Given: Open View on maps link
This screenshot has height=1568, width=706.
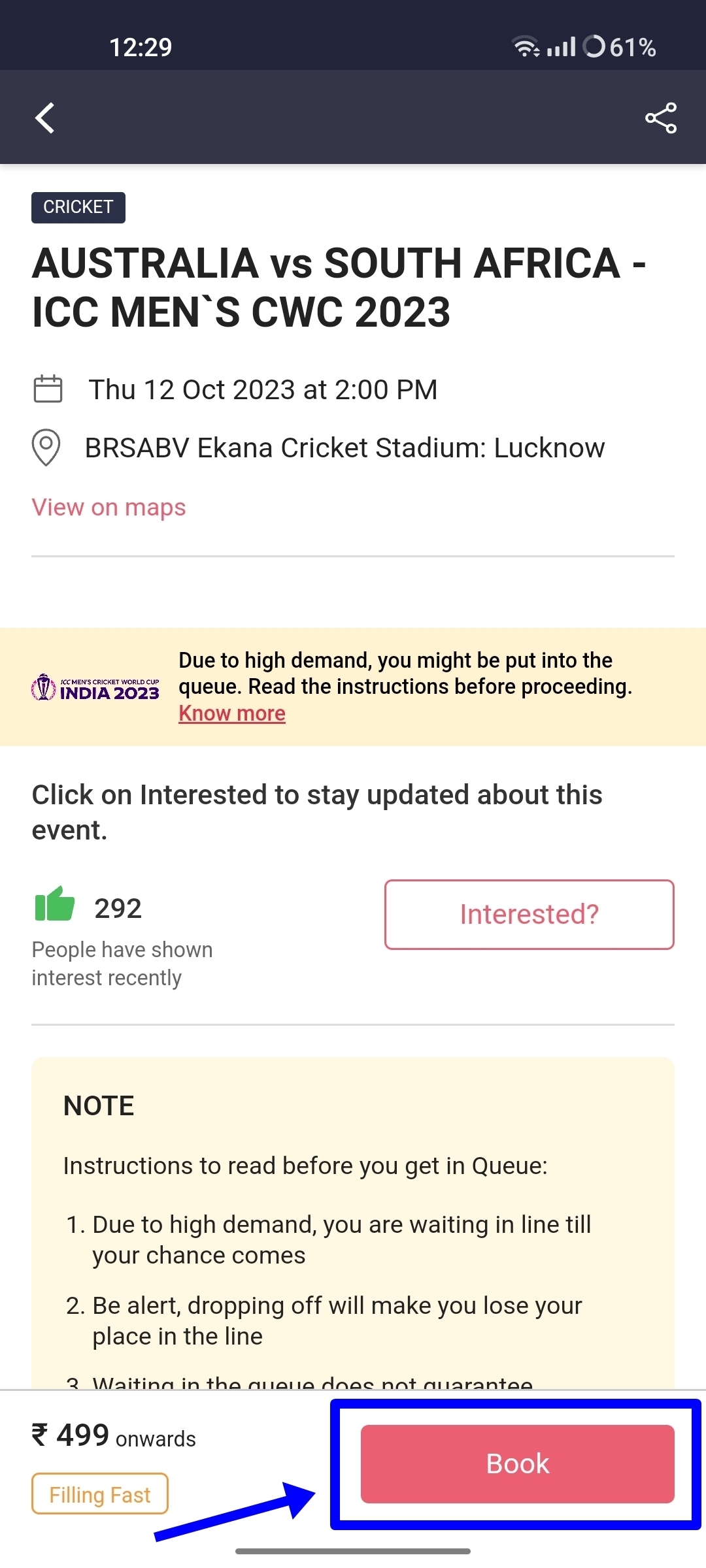Looking at the screenshot, I should point(108,507).
